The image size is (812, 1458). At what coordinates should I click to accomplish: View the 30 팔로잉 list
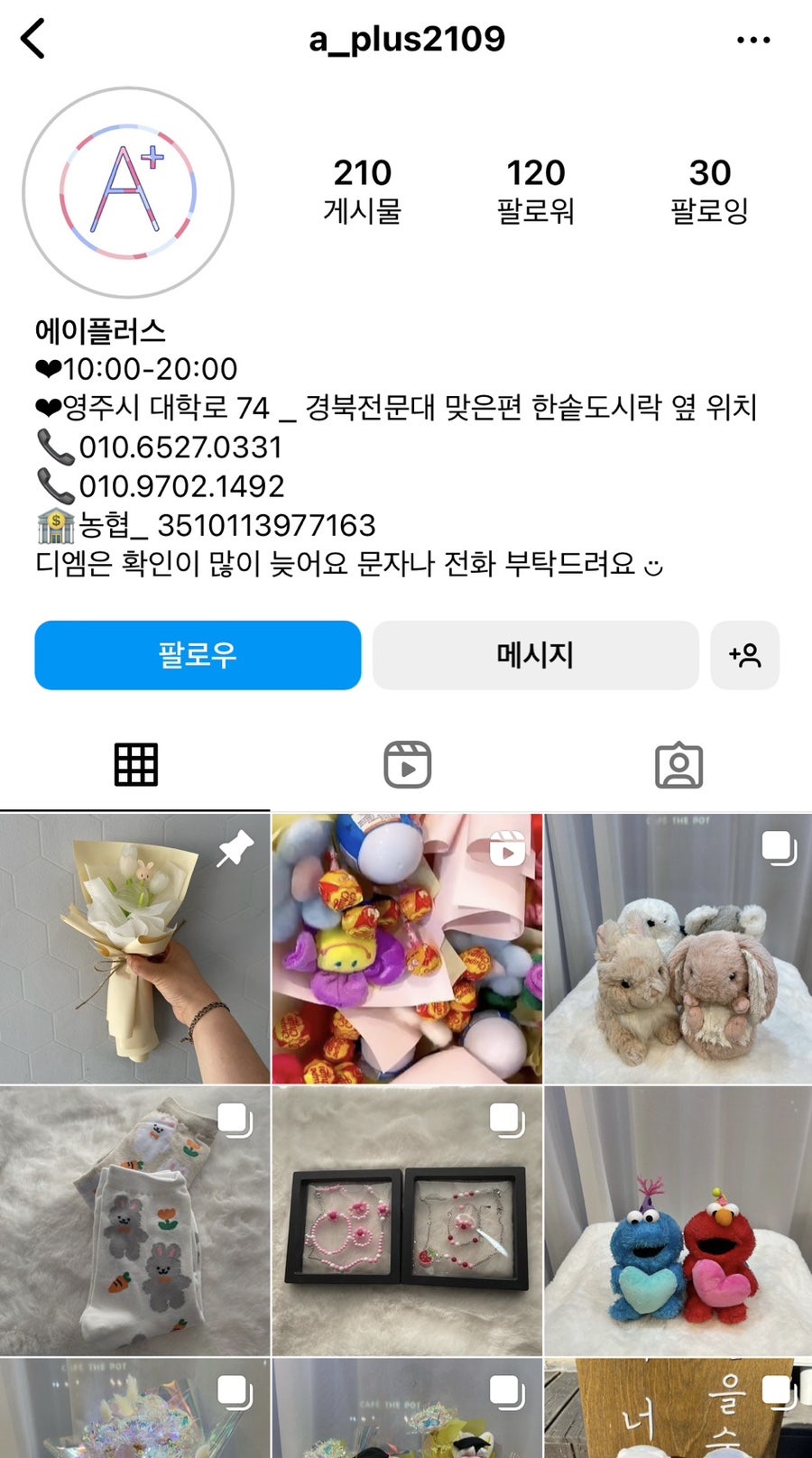point(709,190)
